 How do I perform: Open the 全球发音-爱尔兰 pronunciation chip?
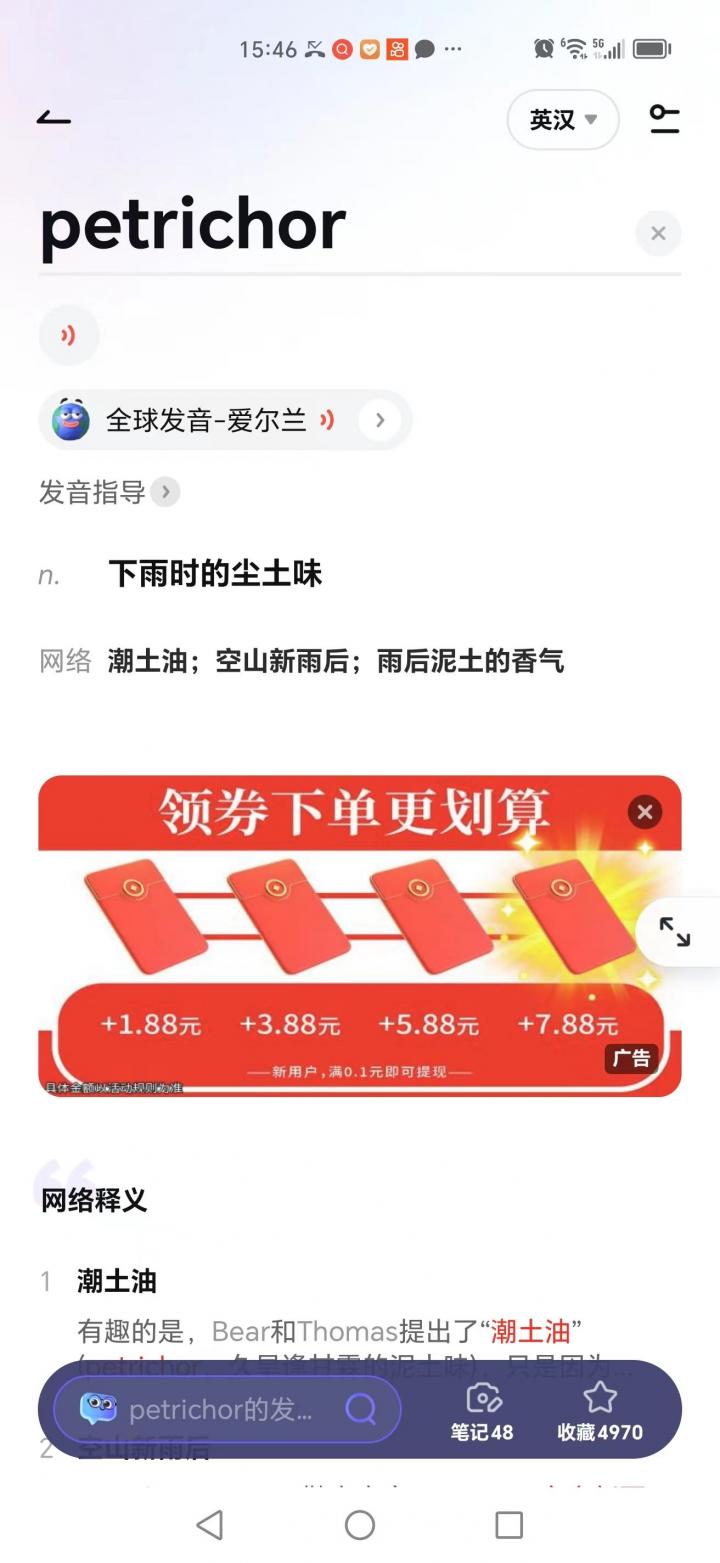(x=225, y=420)
